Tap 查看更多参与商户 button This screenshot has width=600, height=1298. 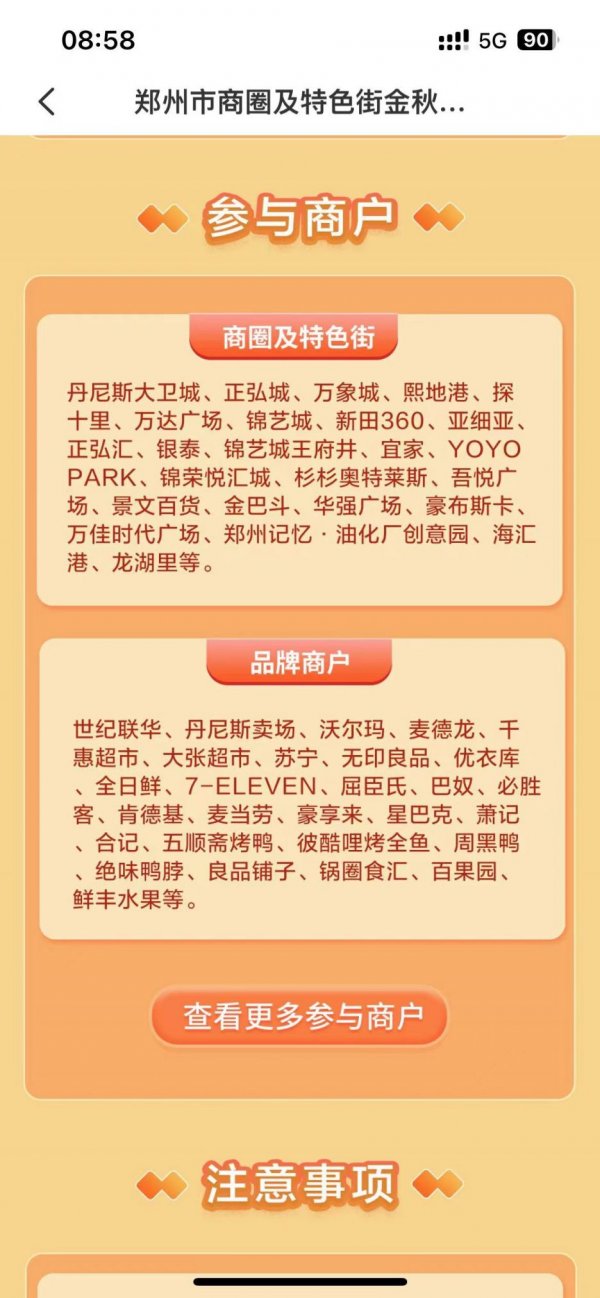pos(300,1017)
